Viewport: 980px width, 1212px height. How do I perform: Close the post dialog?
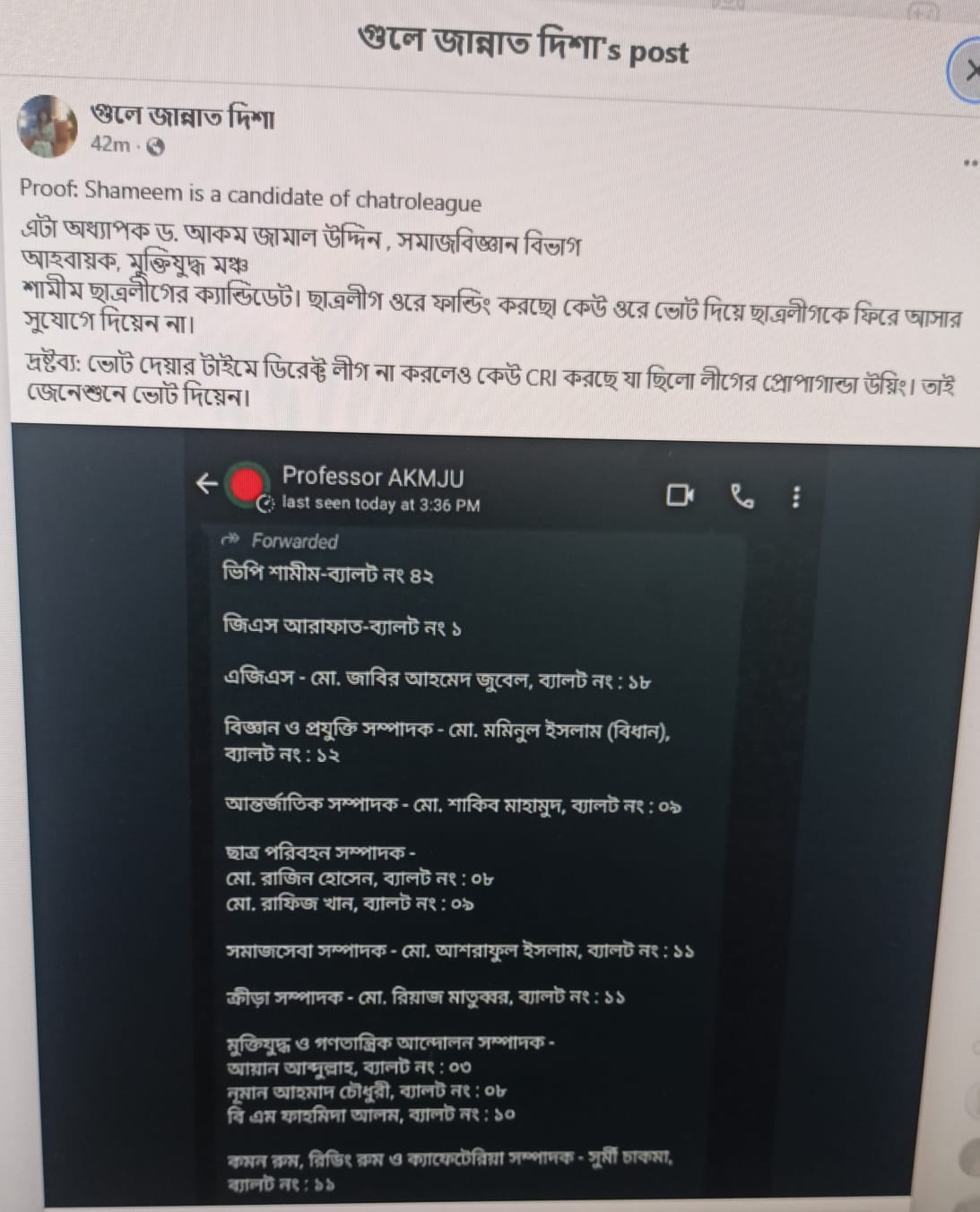click(x=968, y=72)
